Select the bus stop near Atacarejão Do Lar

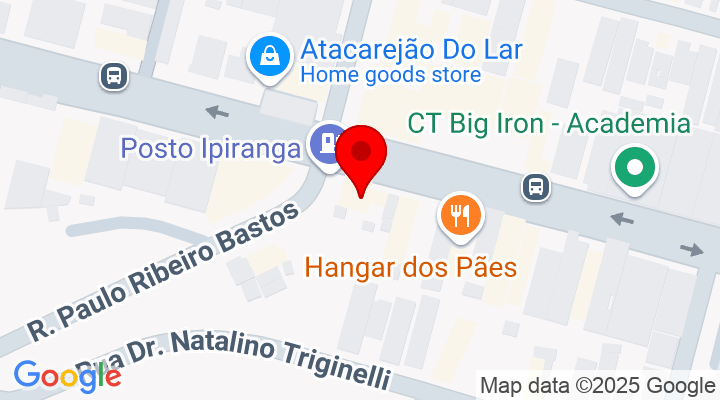coord(113,75)
